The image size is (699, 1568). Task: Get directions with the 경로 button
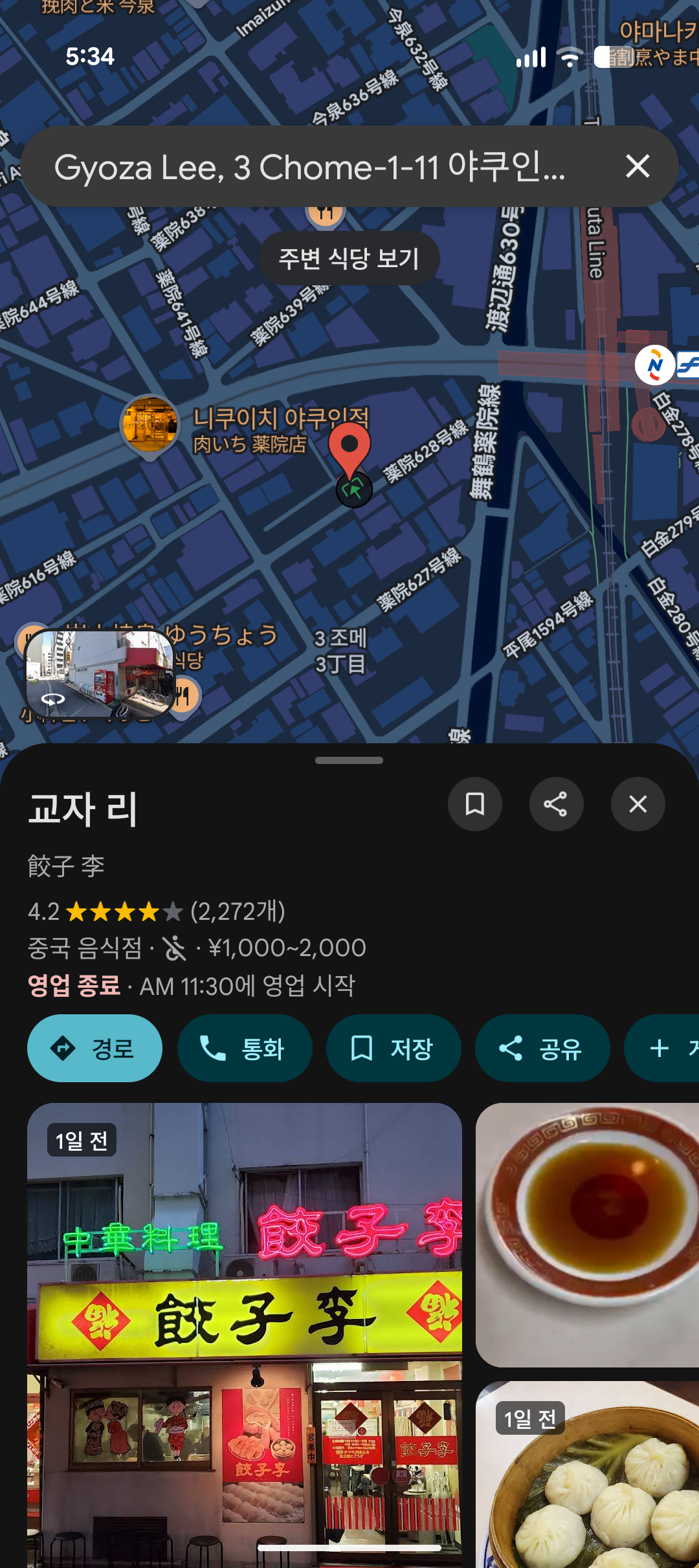click(94, 1048)
